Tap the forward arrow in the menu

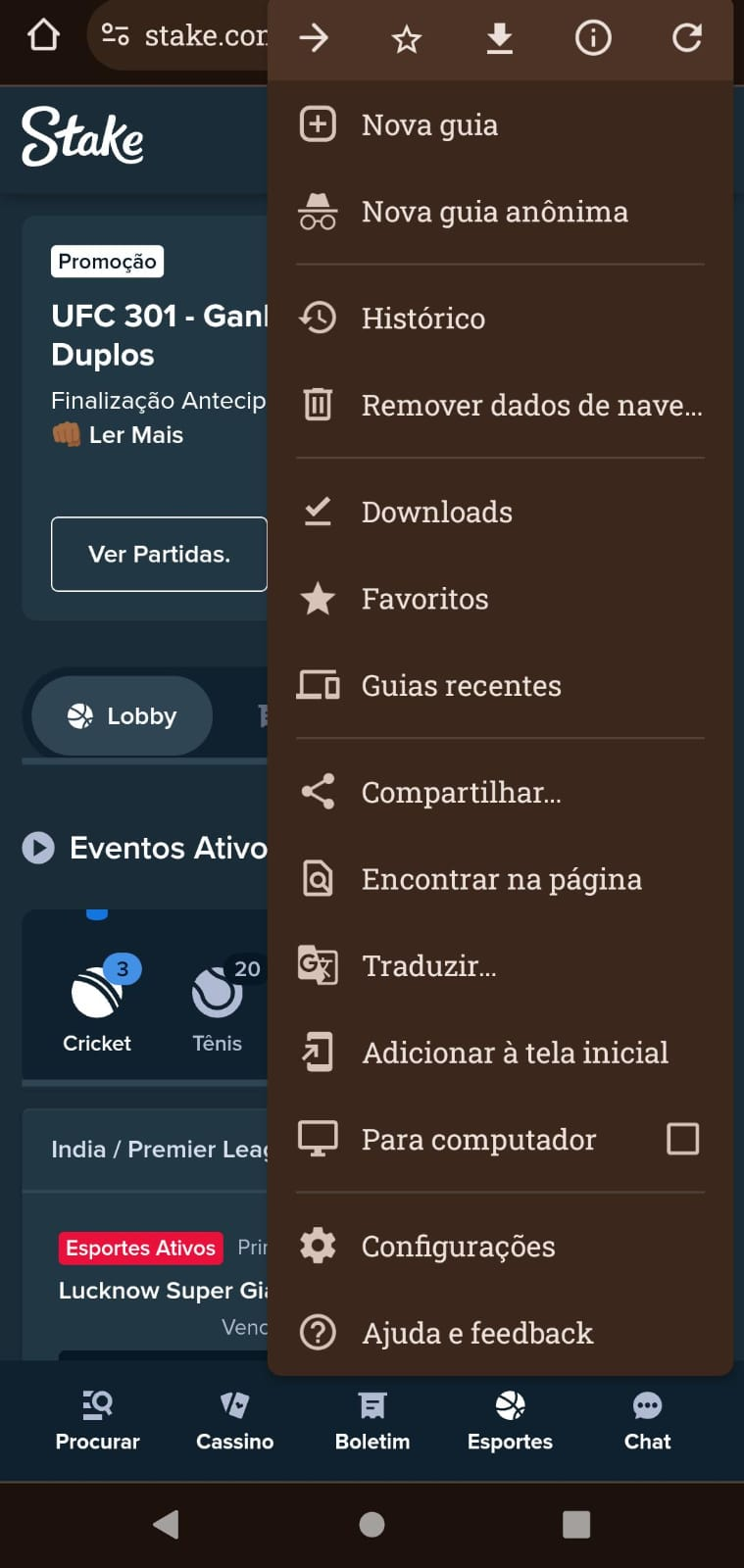(x=314, y=38)
